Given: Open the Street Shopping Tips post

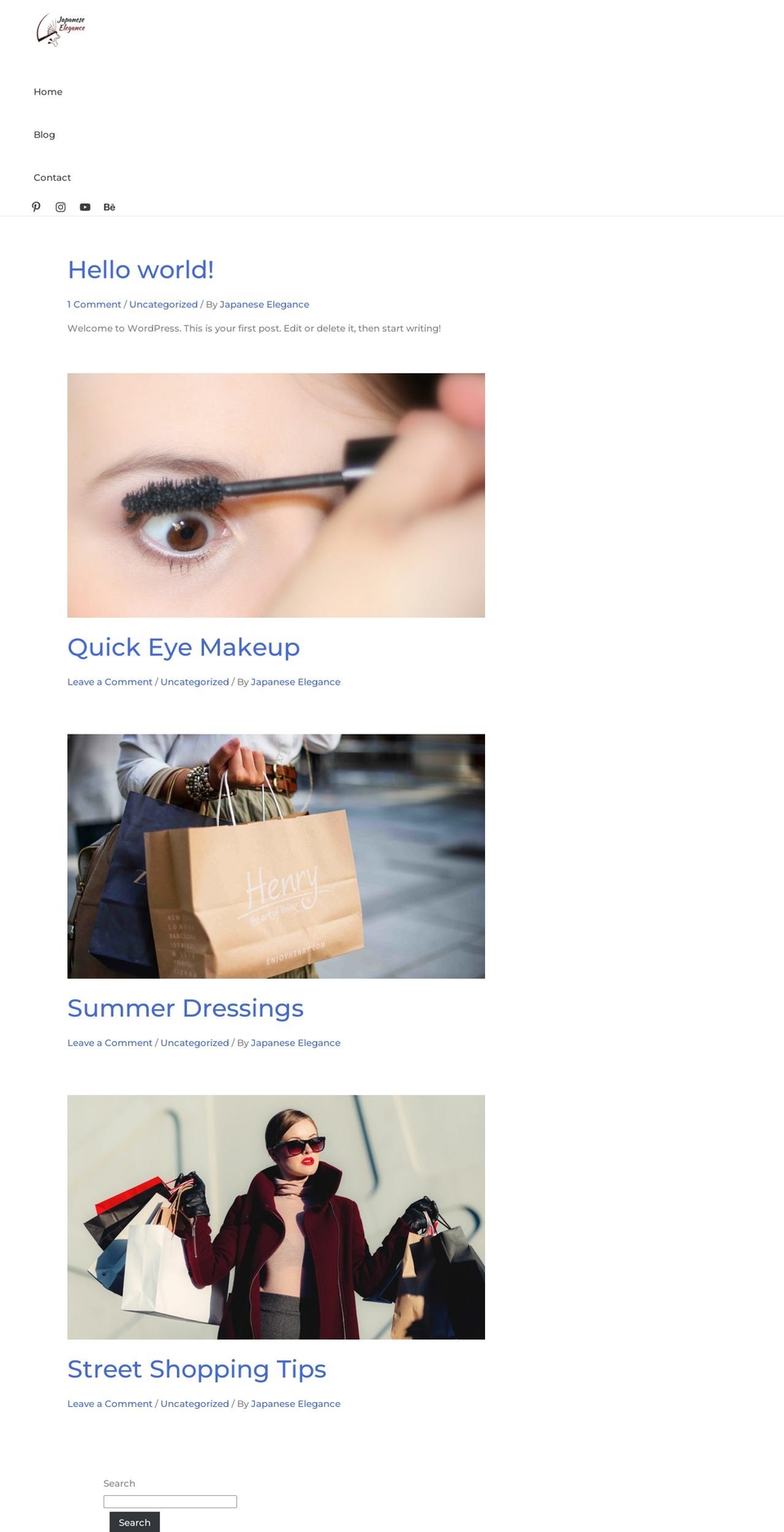Looking at the screenshot, I should (x=197, y=1369).
